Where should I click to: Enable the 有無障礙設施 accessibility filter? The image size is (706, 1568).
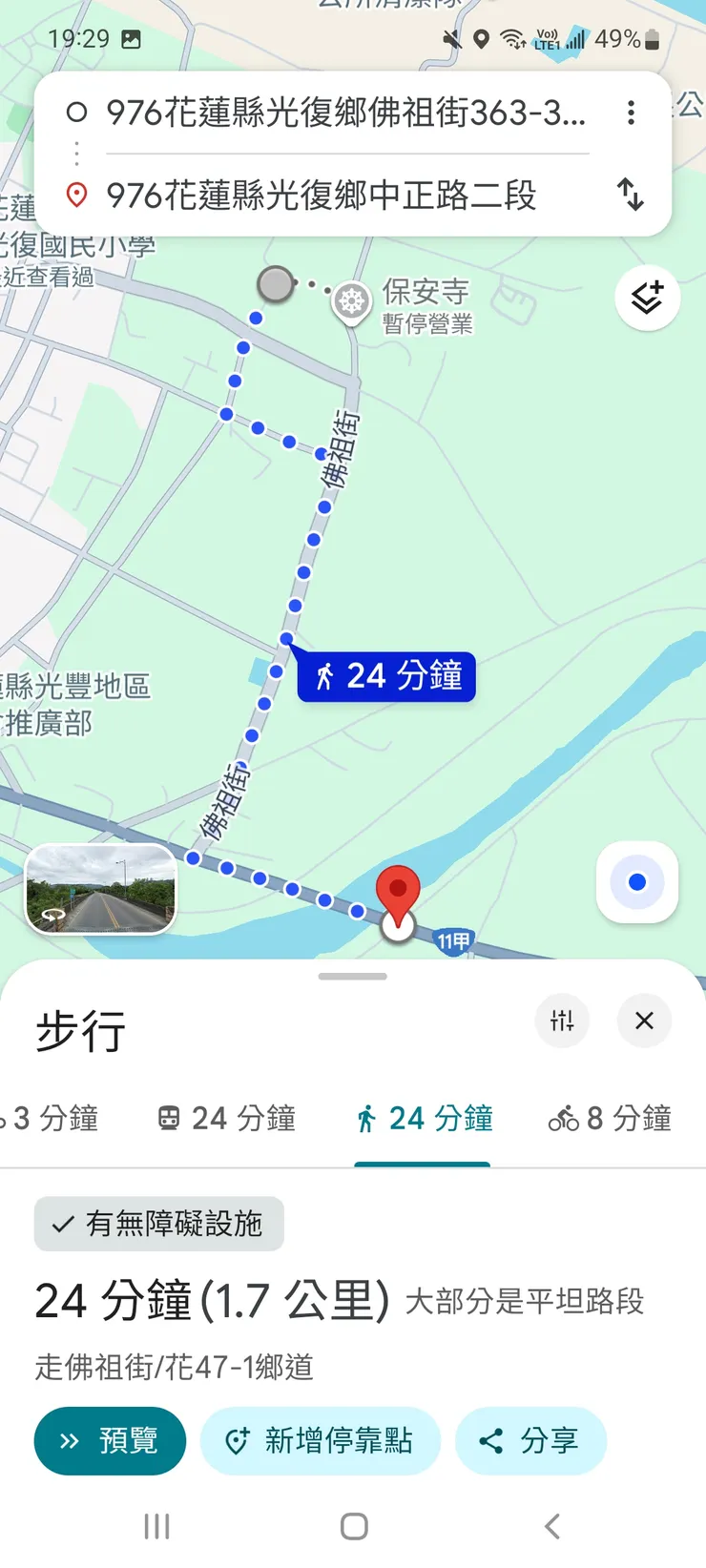157,1224
